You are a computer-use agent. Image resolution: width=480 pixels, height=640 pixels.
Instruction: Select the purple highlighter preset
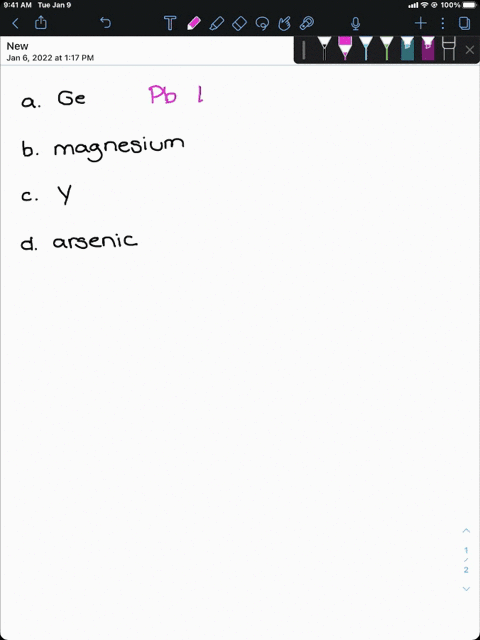(x=428, y=49)
